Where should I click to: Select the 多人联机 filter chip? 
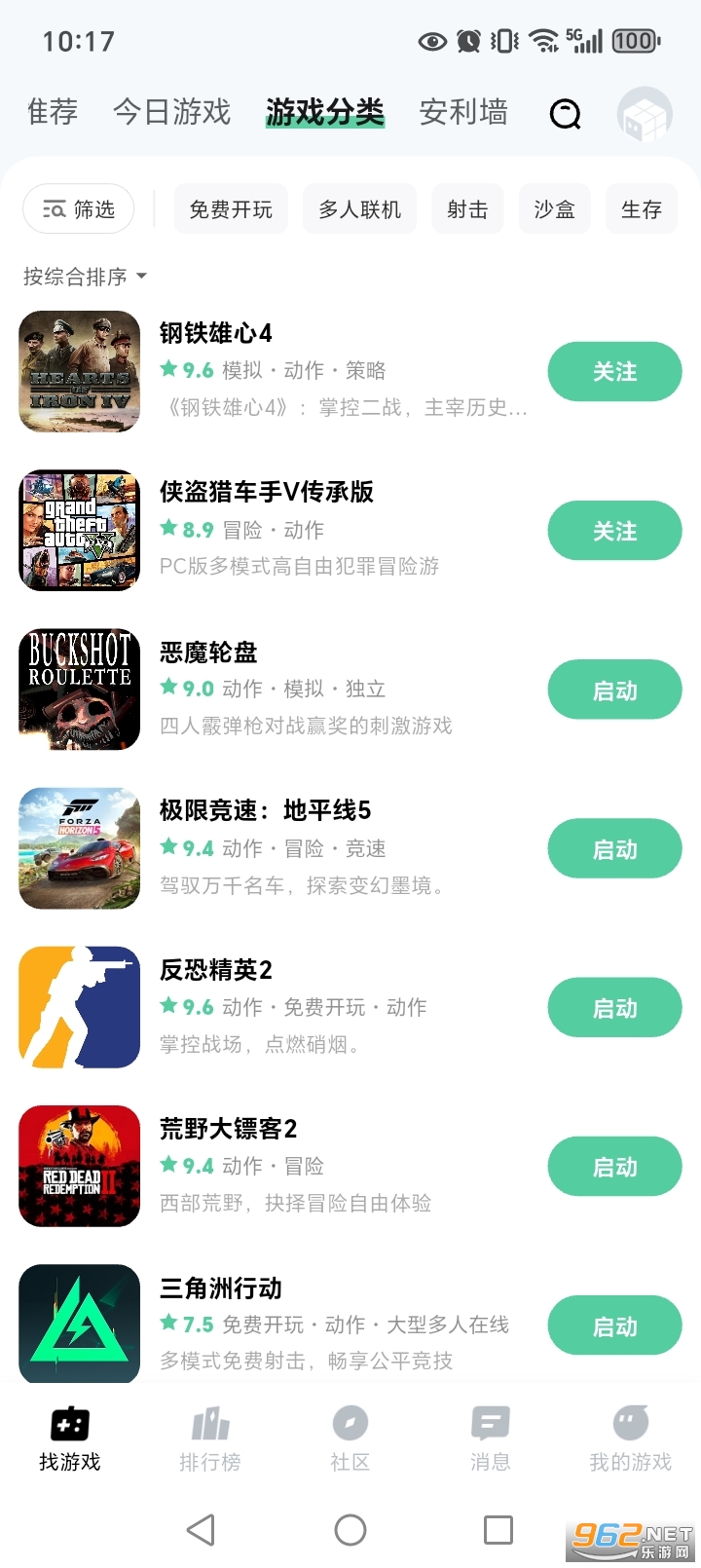(x=359, y=209)
